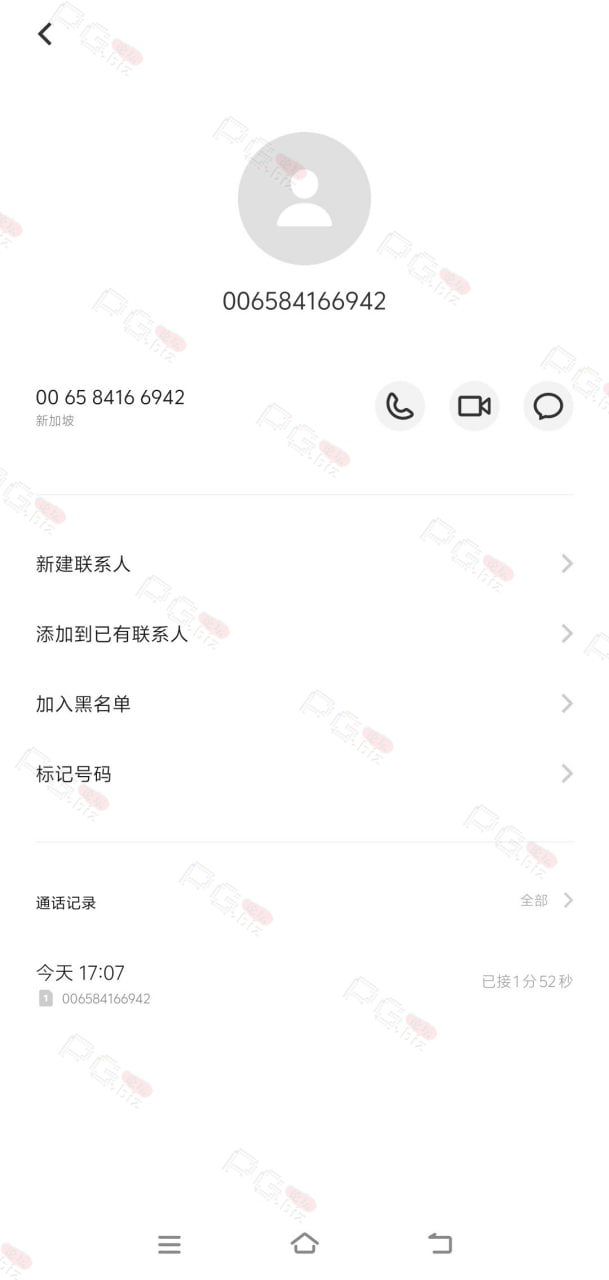Start a video call with this number

click(x=474, y=407)
